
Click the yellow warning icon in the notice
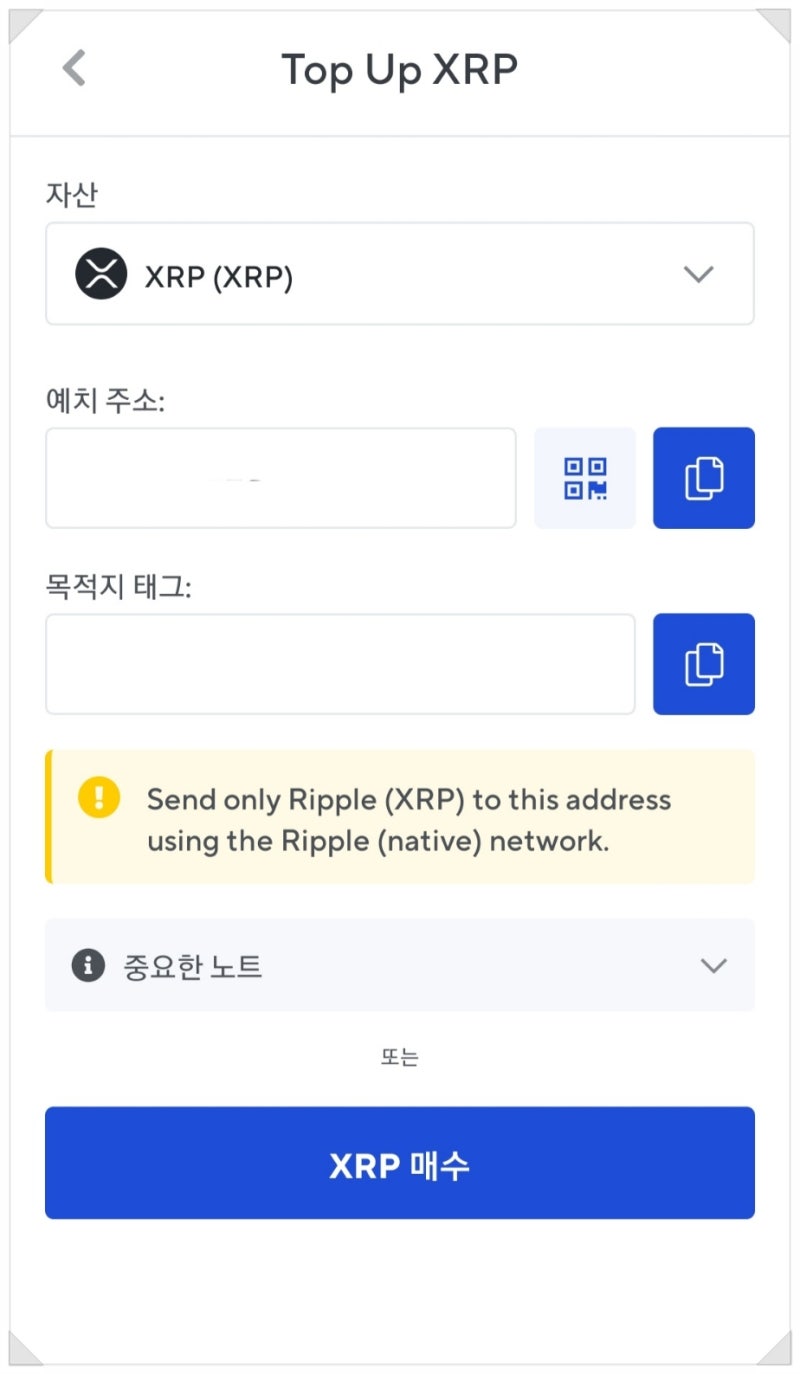pyautogui.click(x=98, y=799)
